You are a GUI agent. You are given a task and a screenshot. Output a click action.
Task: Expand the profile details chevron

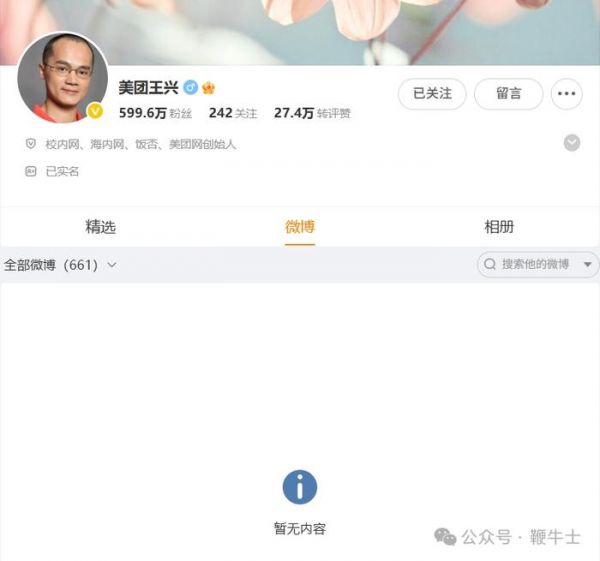[x=572, y=143]
